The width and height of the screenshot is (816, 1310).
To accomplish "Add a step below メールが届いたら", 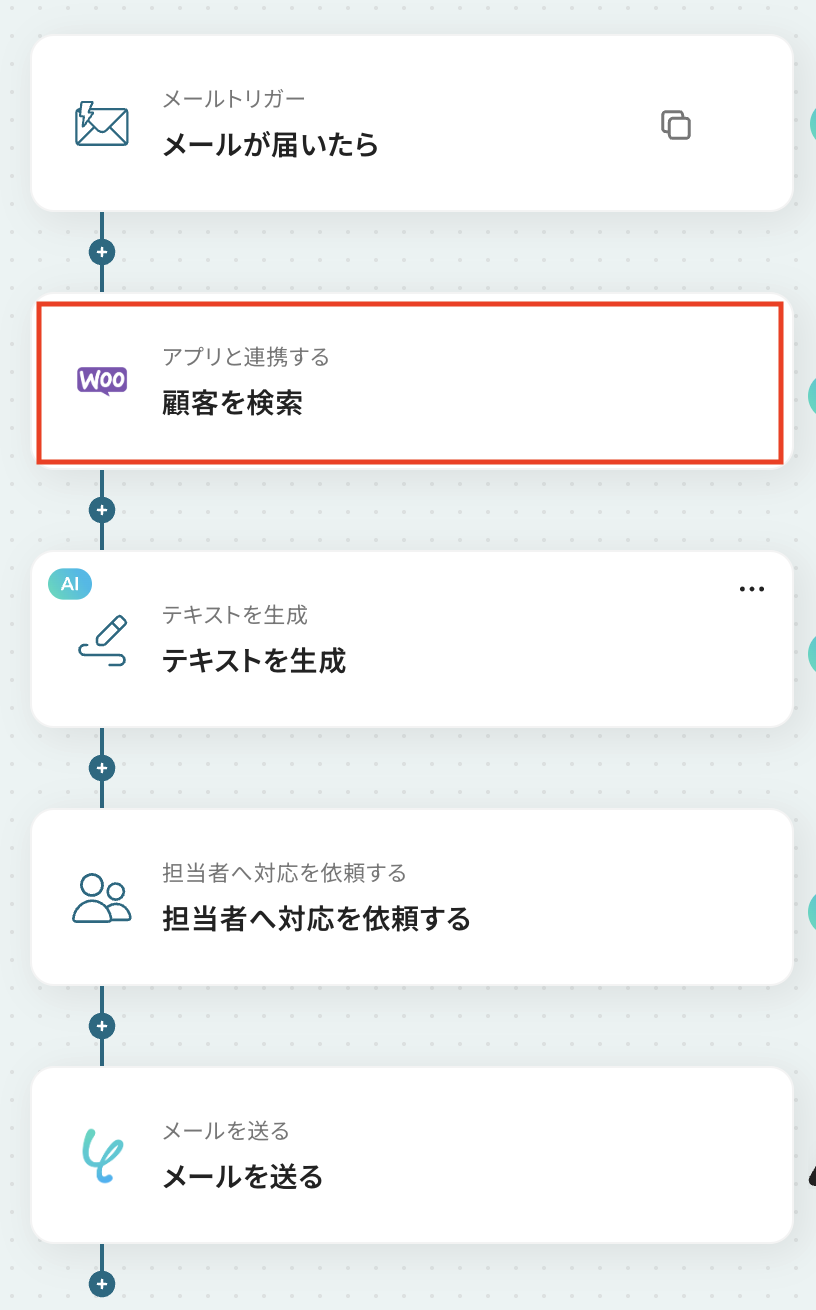I will (x=102, y=252).
